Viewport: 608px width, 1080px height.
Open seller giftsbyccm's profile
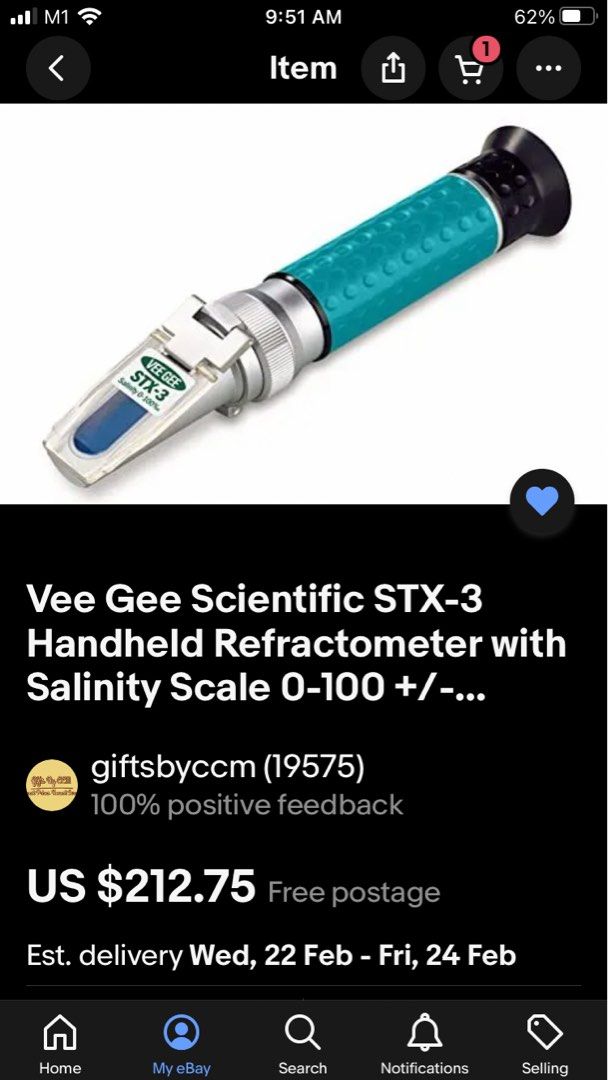tap(227, 769)
